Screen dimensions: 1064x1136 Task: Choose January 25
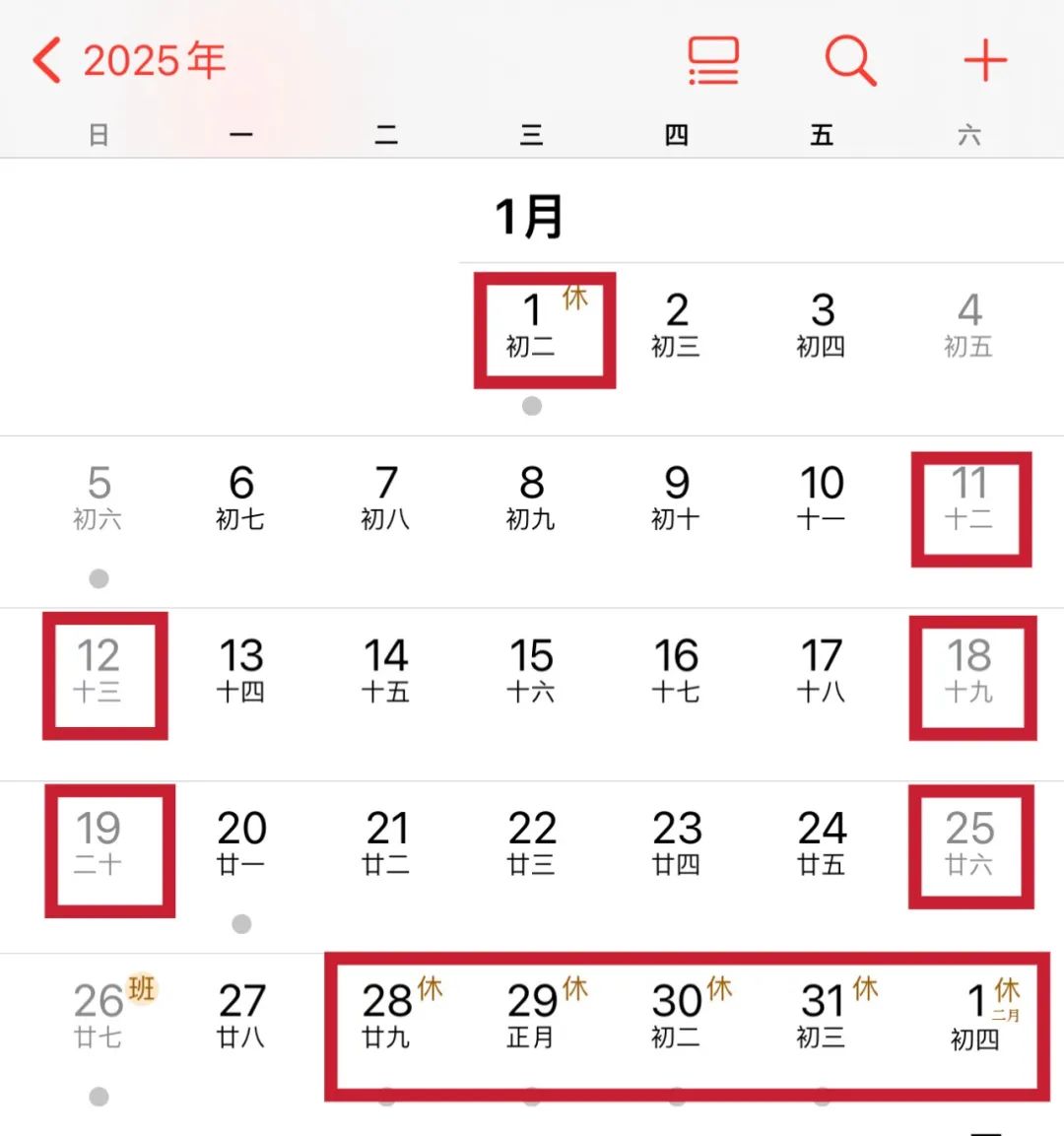click(x=969, y=843)
